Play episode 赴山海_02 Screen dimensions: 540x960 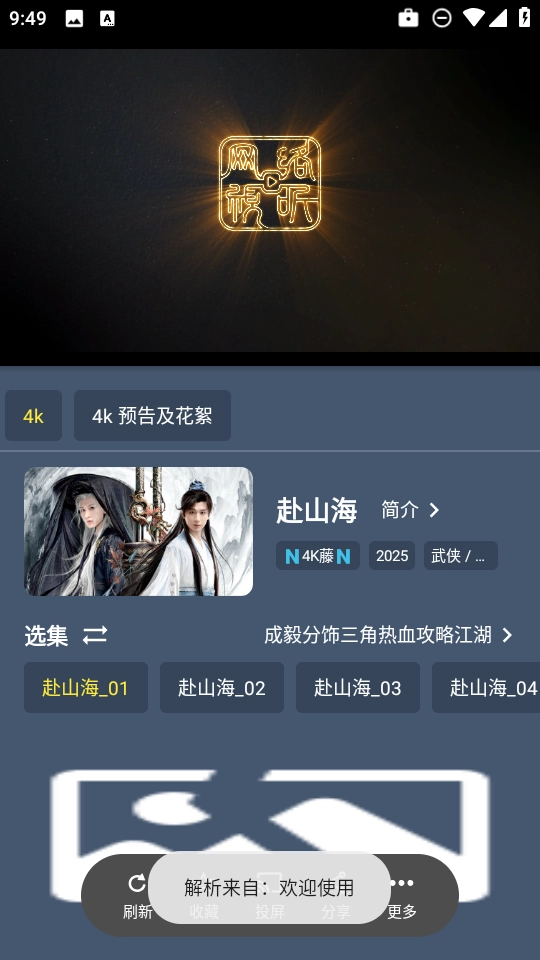pos(222,688)
